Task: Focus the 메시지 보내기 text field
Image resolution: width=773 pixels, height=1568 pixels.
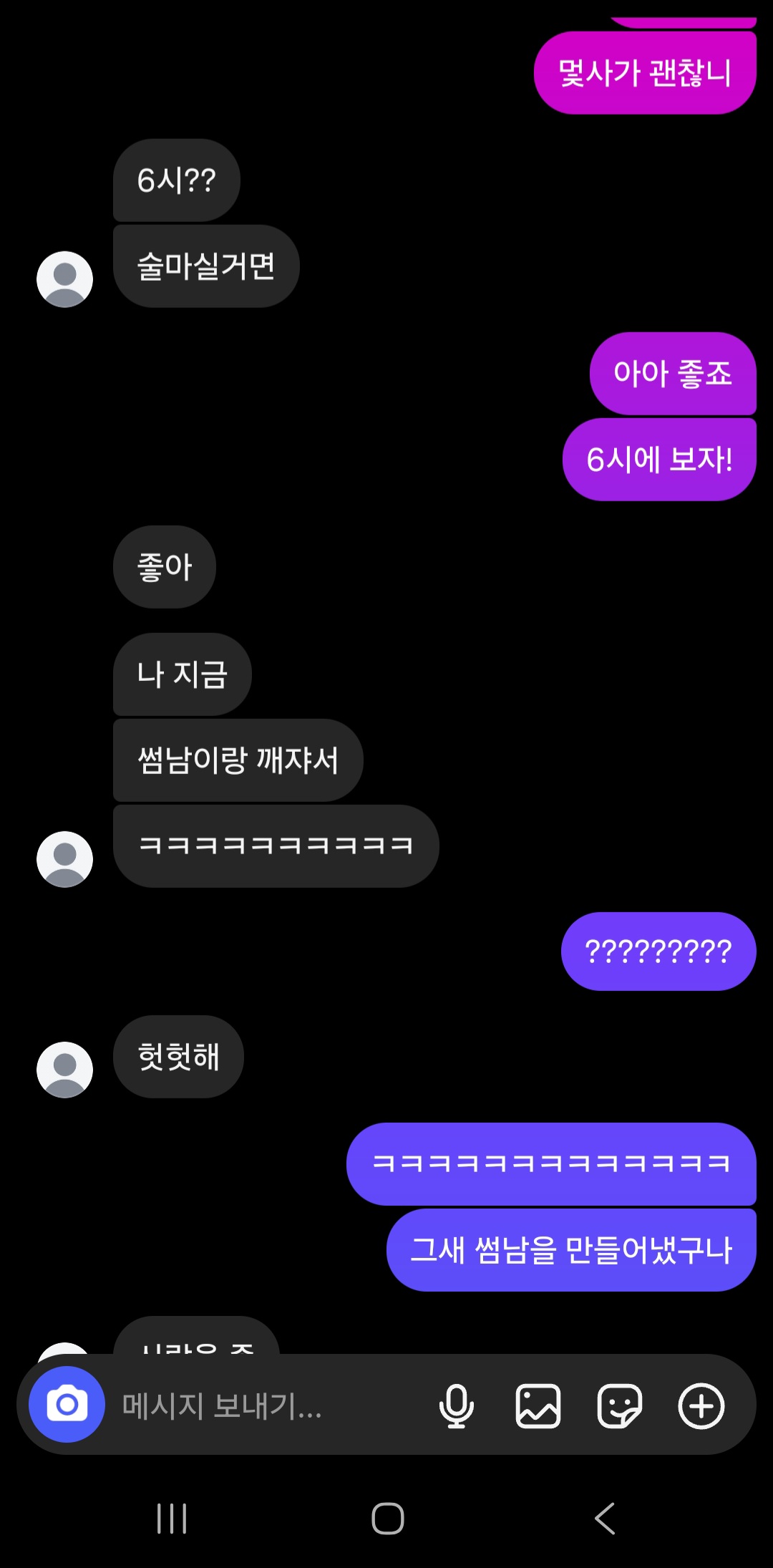Action: [x=265, y=1405]
